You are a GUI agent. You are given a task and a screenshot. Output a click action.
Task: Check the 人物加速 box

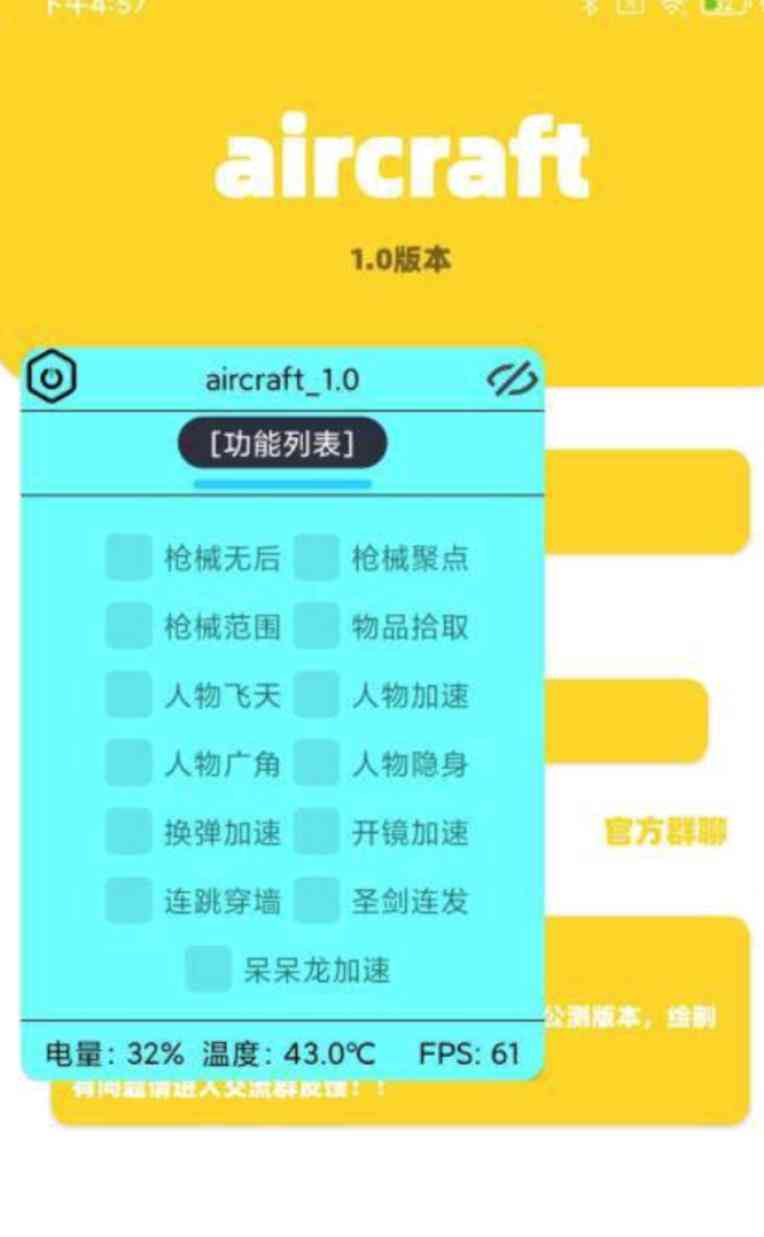pos(317,695)
